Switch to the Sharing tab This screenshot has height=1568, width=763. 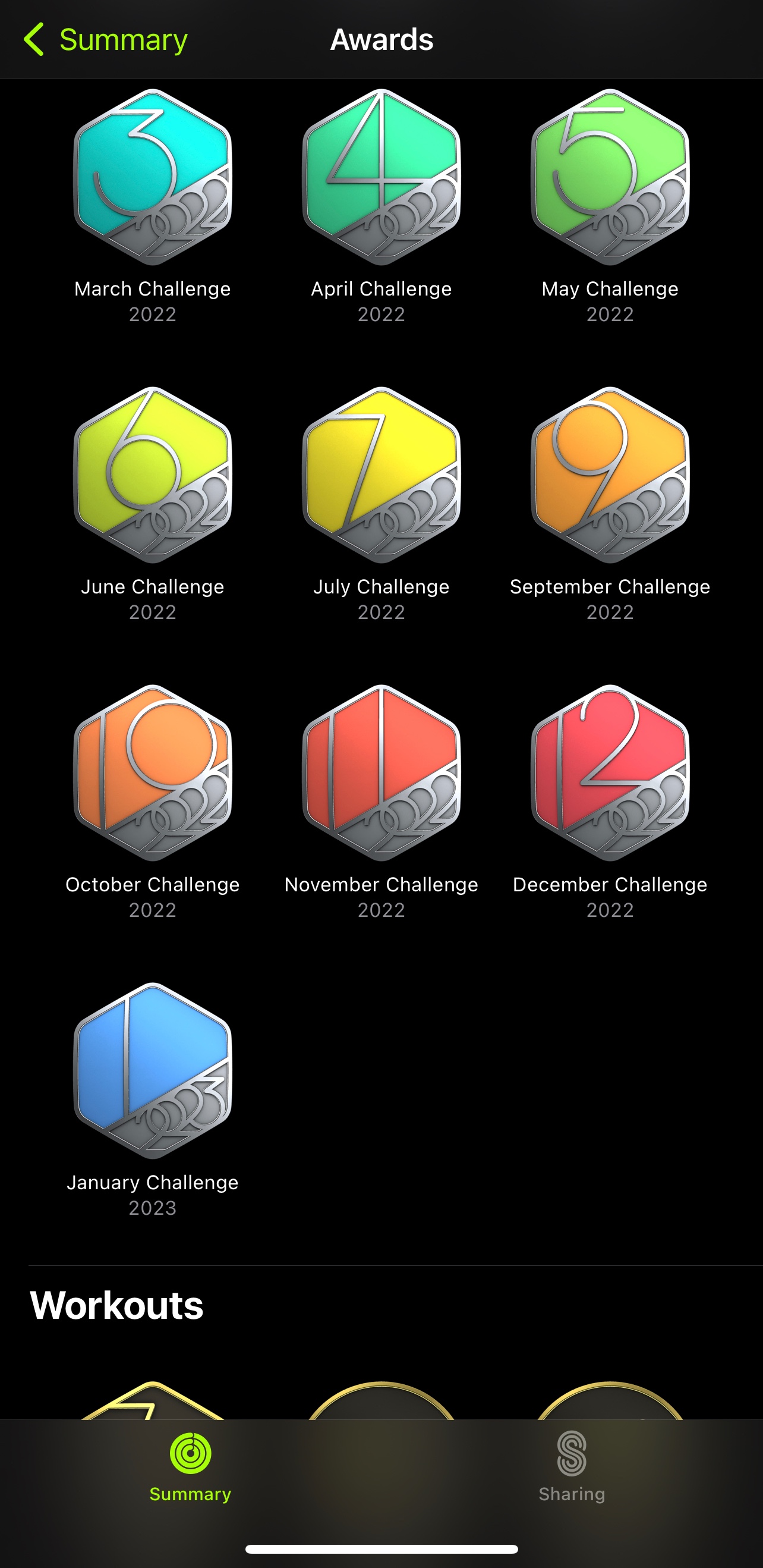[571, 1466]
